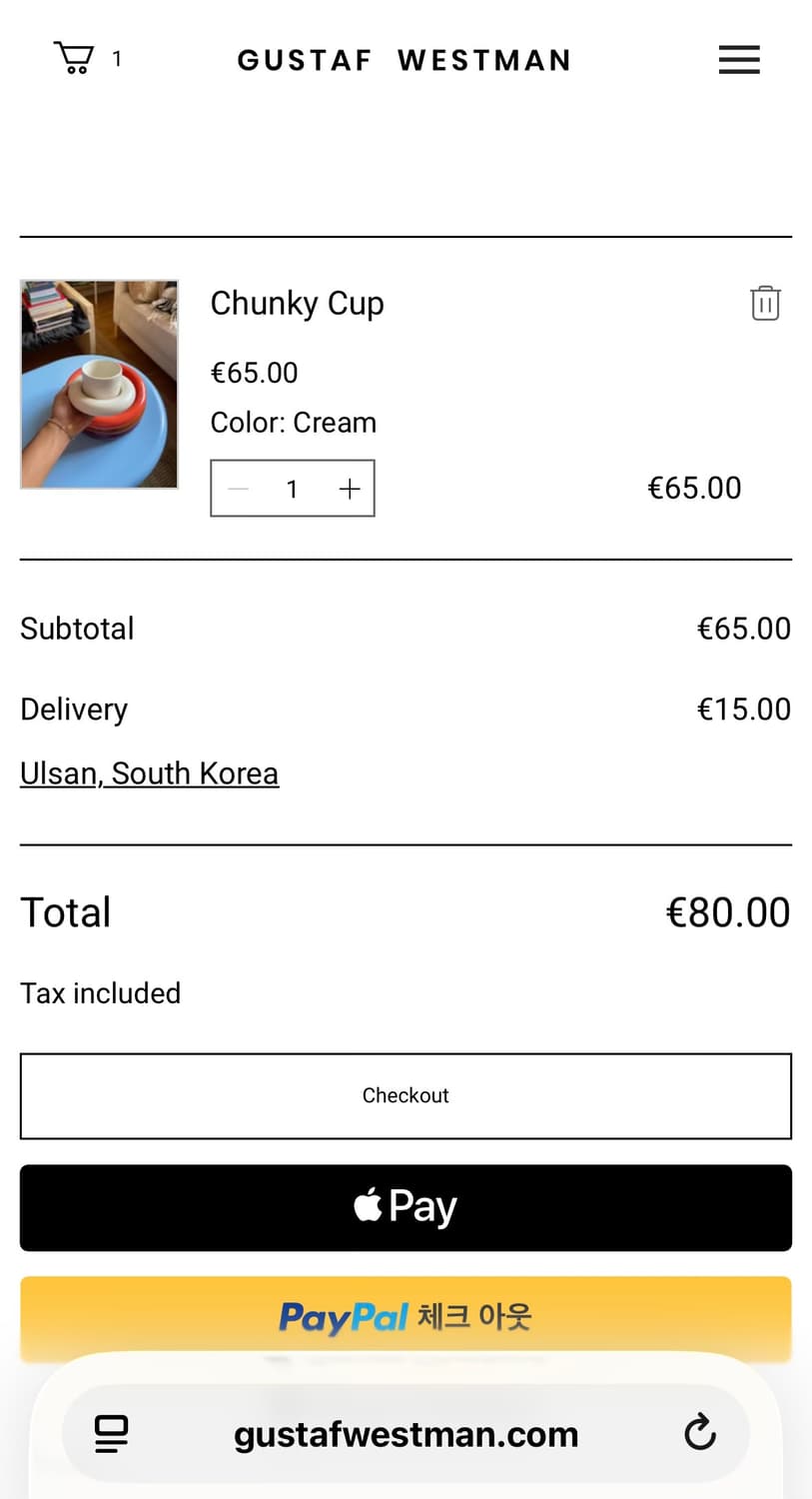Remove Chunky Cup using trash icon
Viewport: 812px width, 1499px height.
[765, 303]
